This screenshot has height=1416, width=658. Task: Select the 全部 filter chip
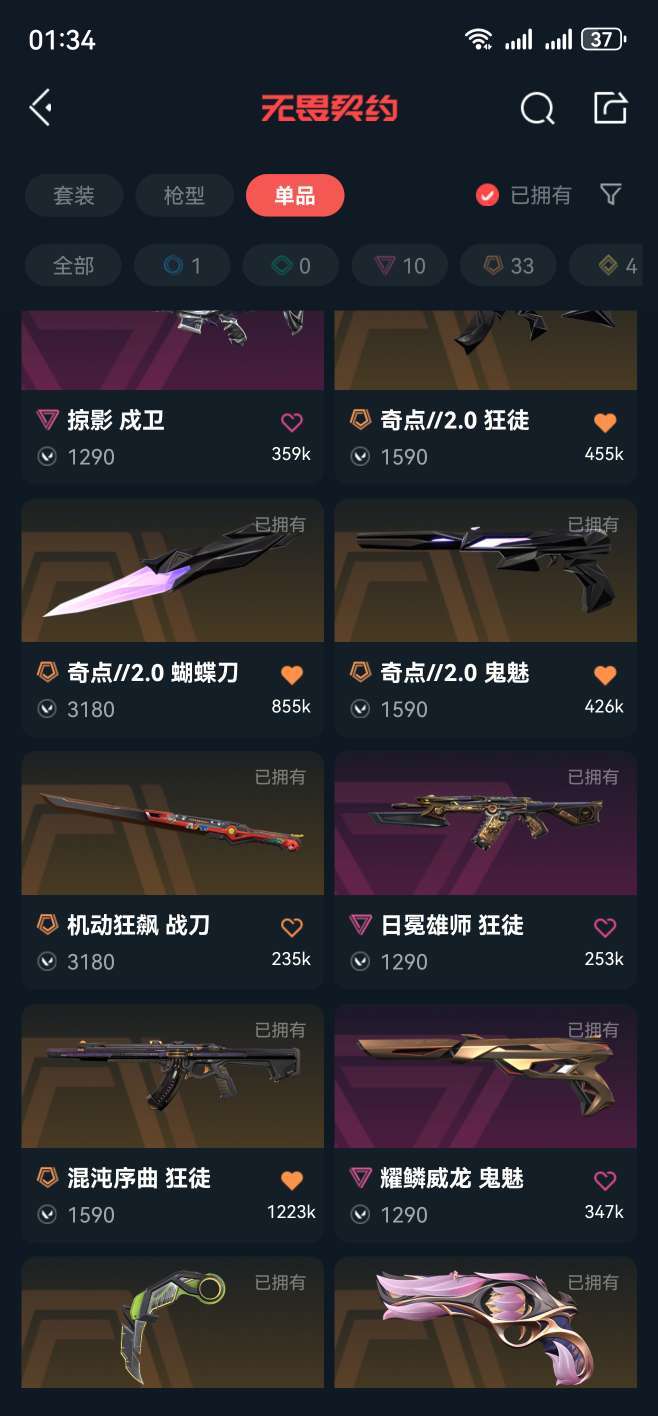[73, 266]
